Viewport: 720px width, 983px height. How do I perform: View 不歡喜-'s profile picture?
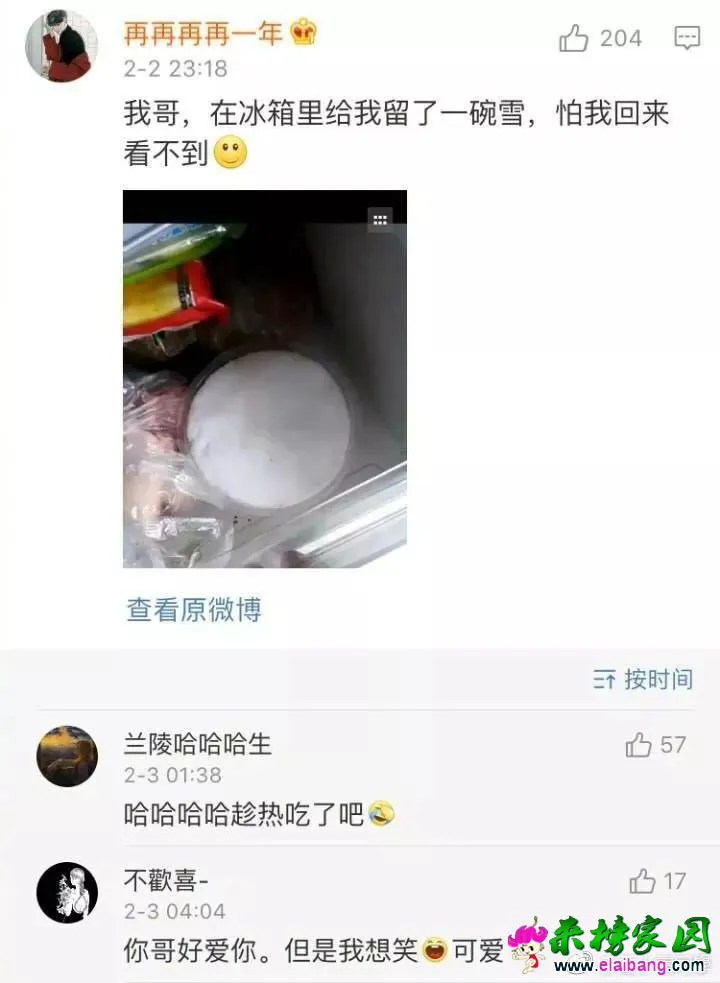click(x=67, y=892)
